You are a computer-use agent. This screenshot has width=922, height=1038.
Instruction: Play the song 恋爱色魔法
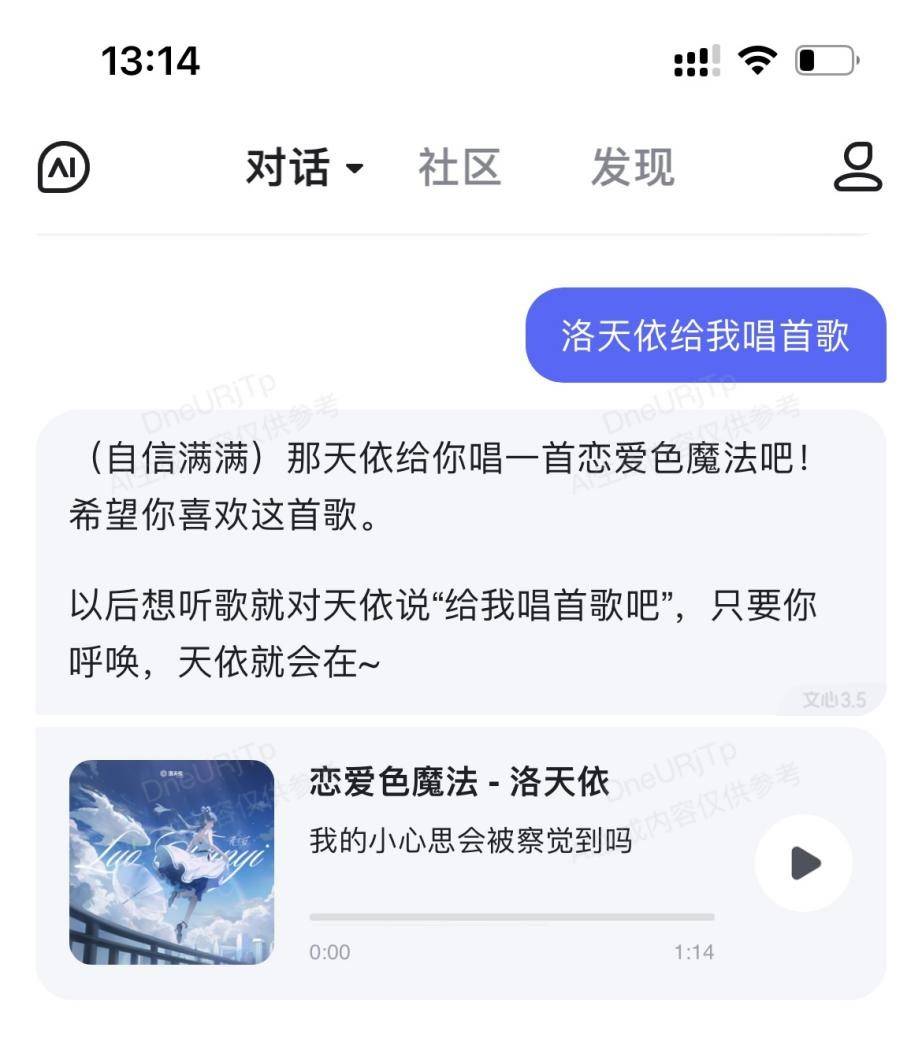pos(803,863)
